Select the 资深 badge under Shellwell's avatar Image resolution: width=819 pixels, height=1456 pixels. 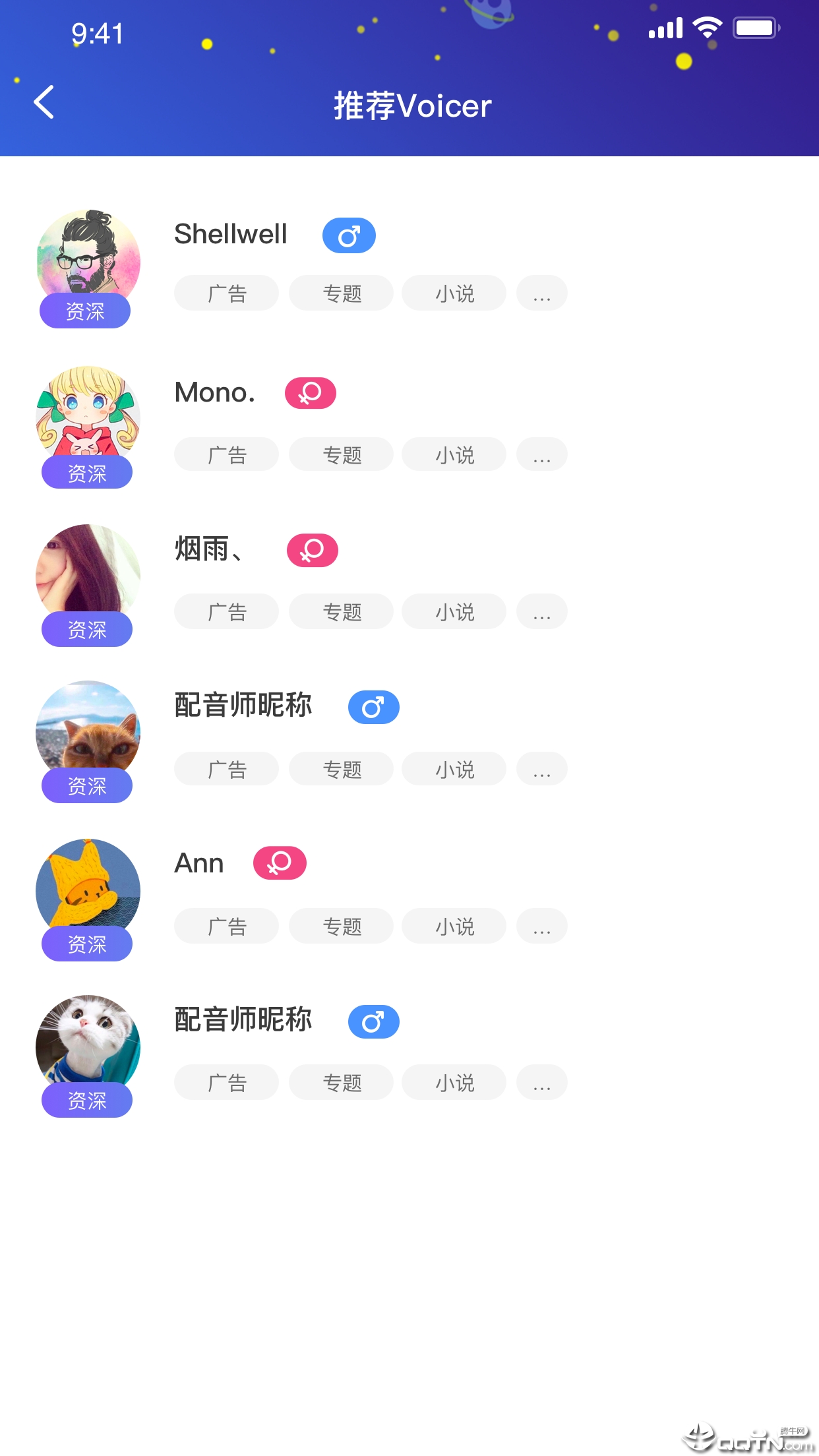pos(85,310)
